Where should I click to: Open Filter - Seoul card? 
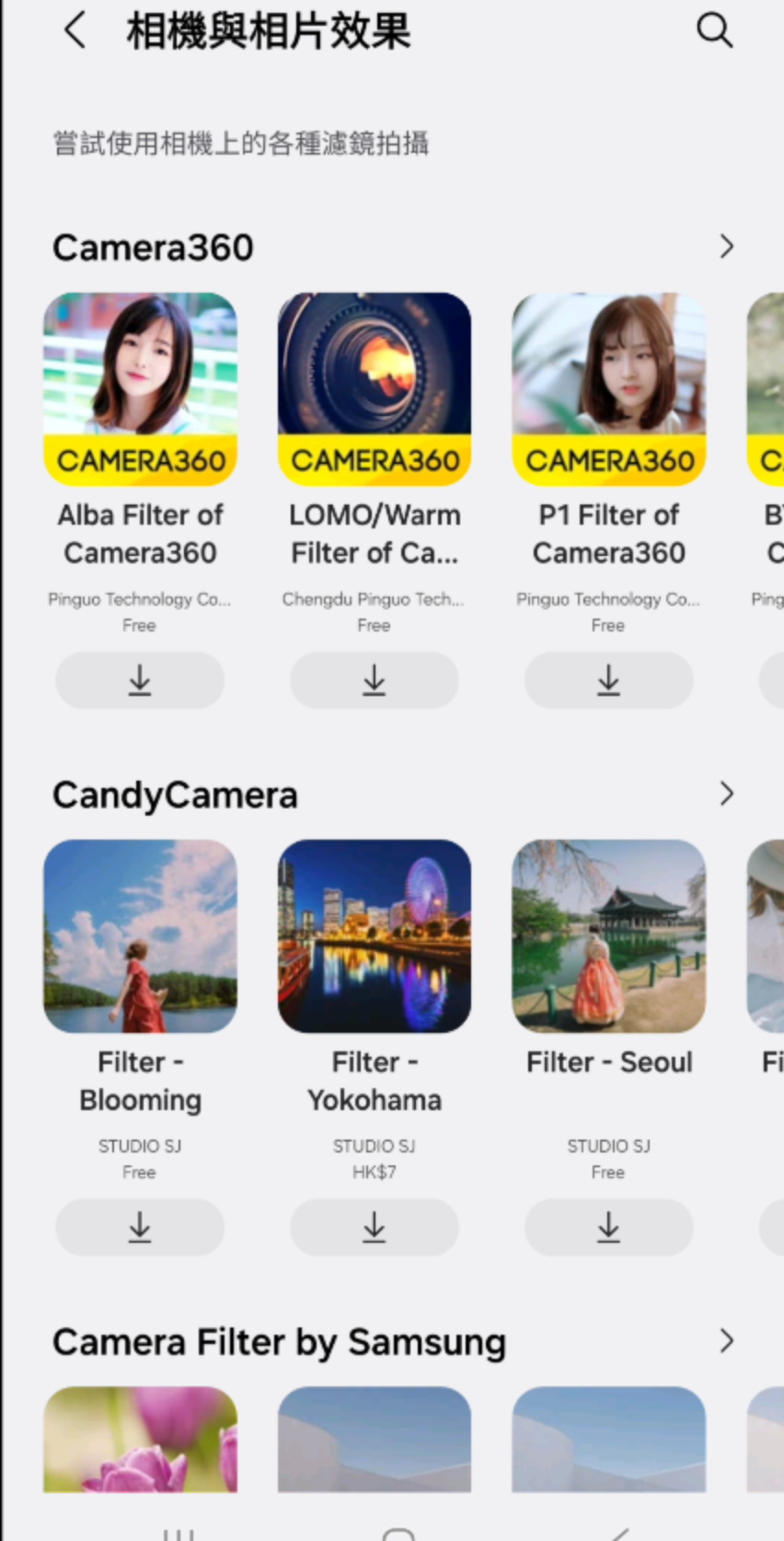click(x=609, y=935)
